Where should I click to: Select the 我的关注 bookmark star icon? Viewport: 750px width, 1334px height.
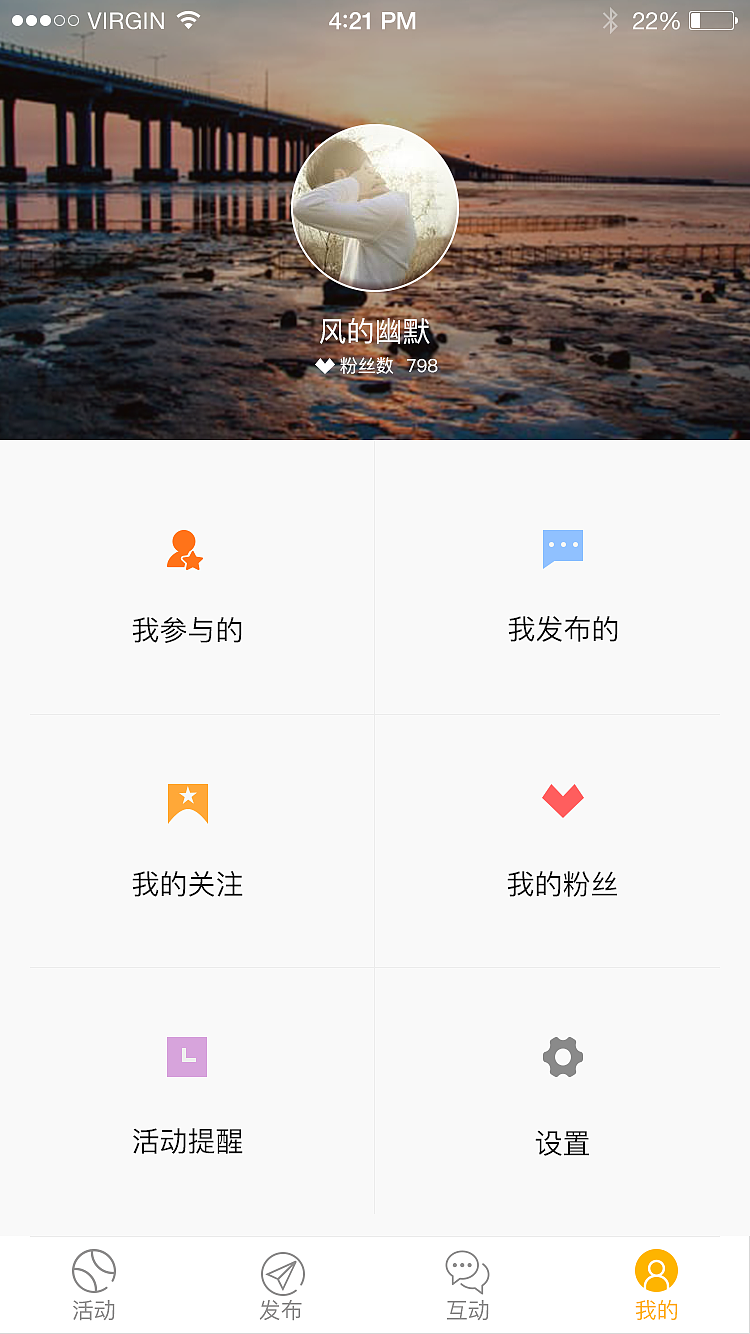point(186,801)
